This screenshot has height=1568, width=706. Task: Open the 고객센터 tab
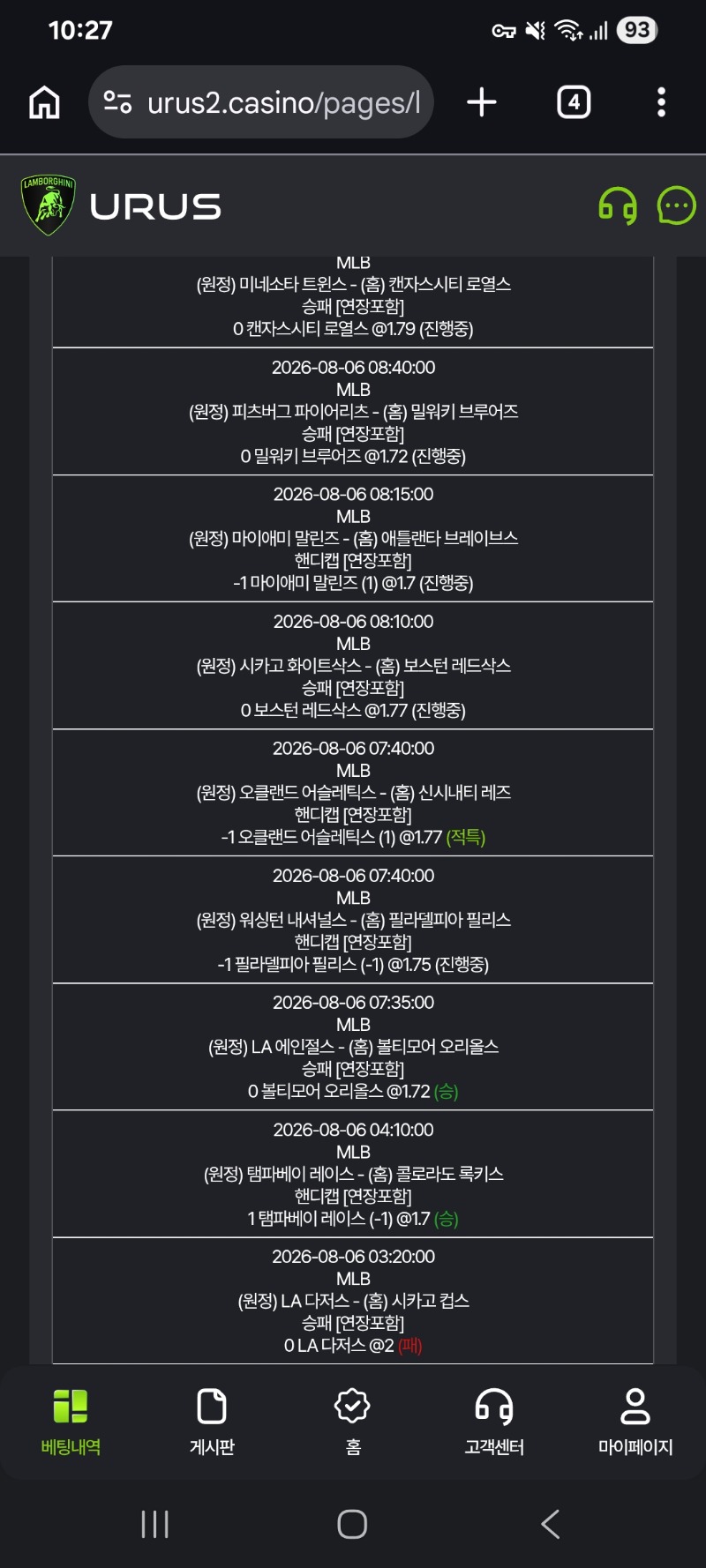(x=494, y=1422)
